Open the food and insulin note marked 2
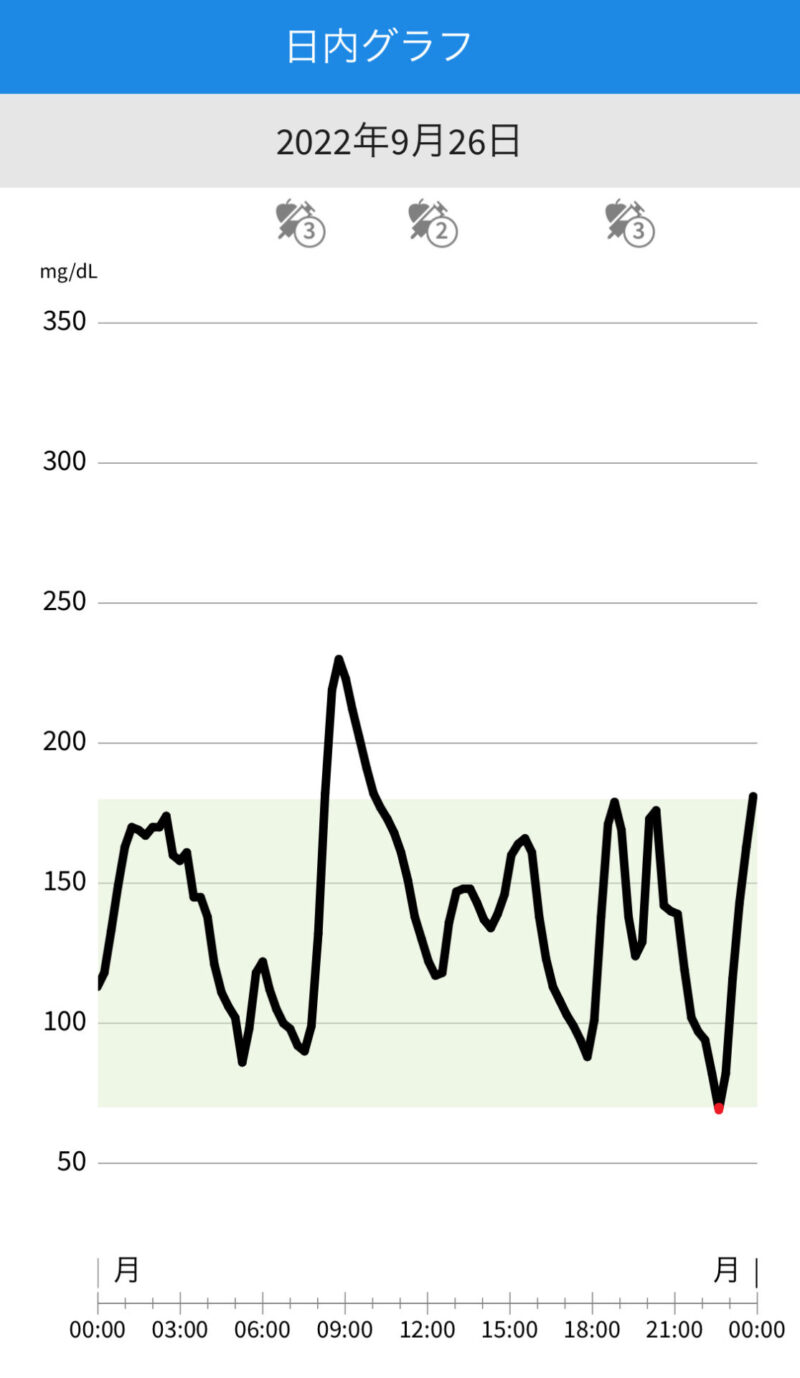The height and width of the screenshot is (1378, 800). point(432,222)
